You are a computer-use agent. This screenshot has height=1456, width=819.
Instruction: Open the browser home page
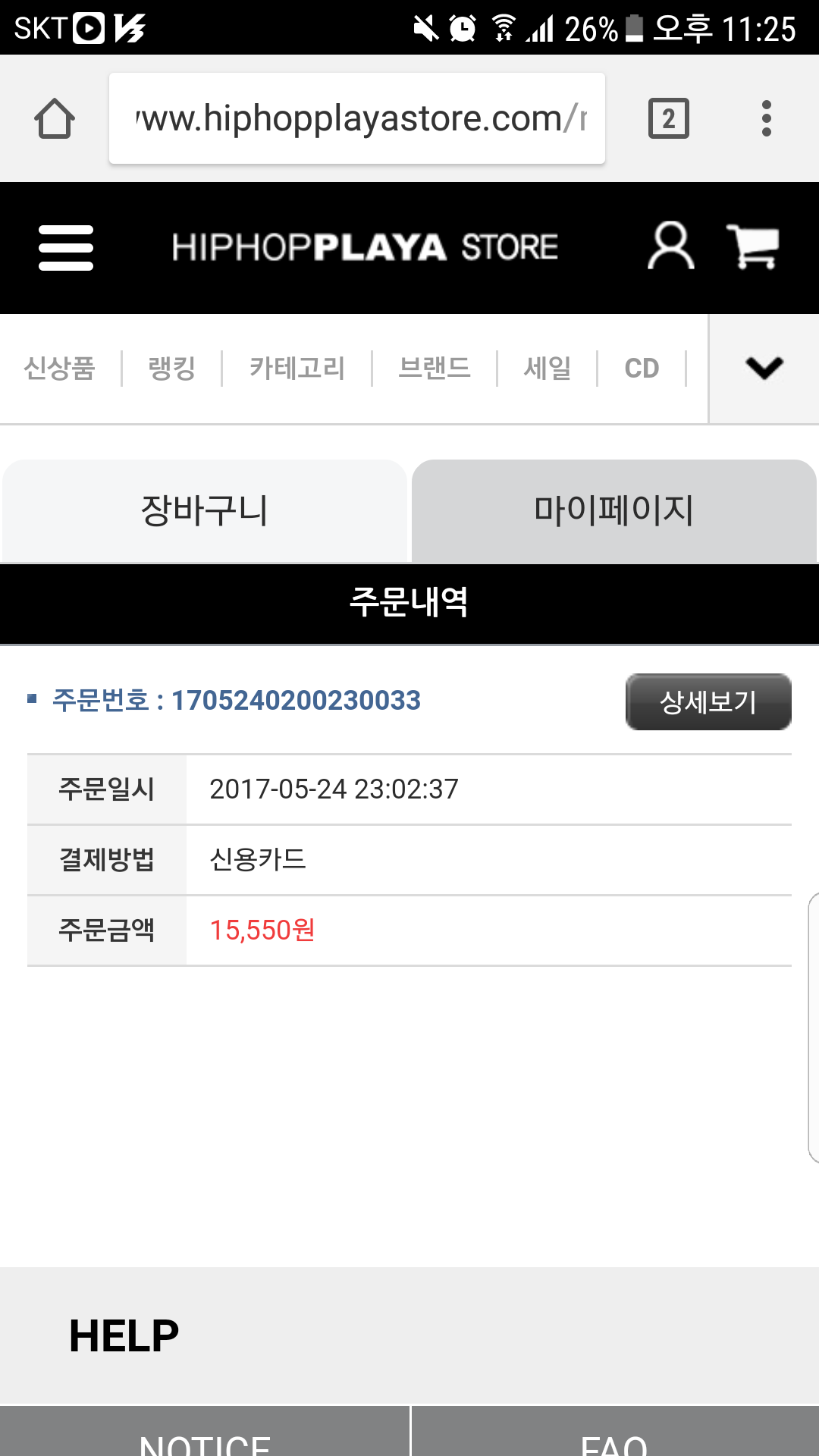[x=55, y=118]
